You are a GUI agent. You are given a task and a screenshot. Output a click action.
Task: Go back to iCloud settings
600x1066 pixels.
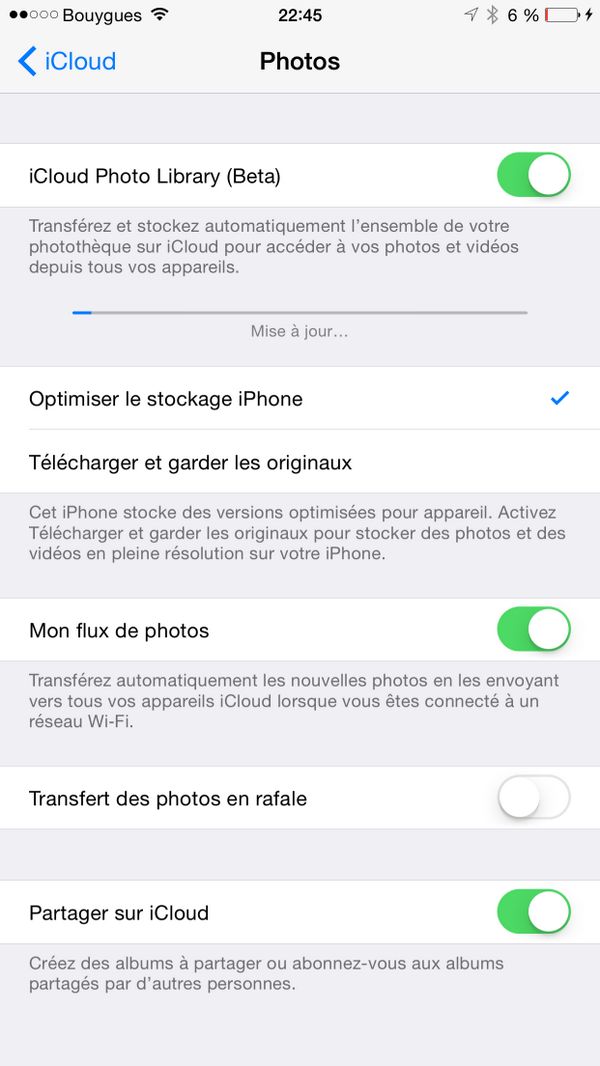pyautogui.click(x=66, y=61)
